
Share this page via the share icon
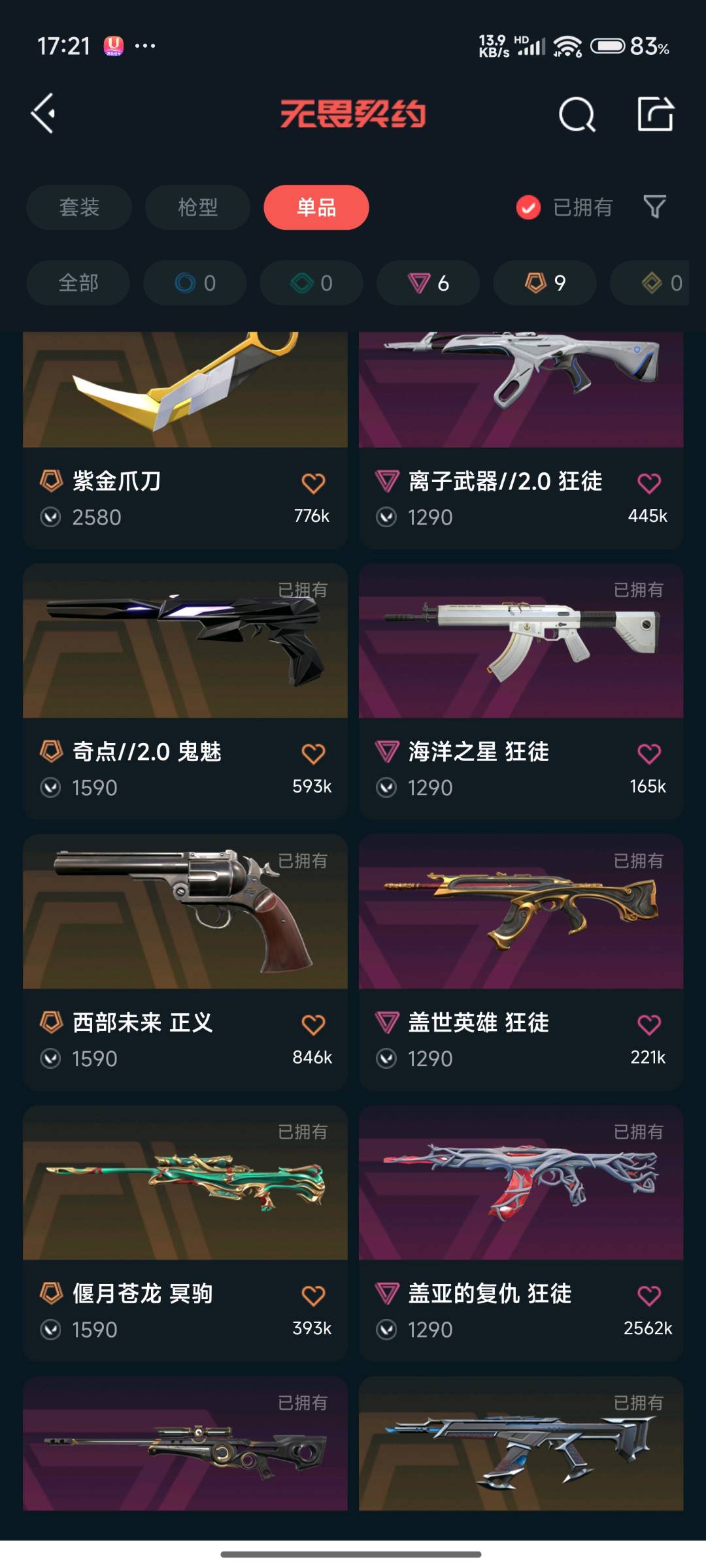[x=655, y=114]
